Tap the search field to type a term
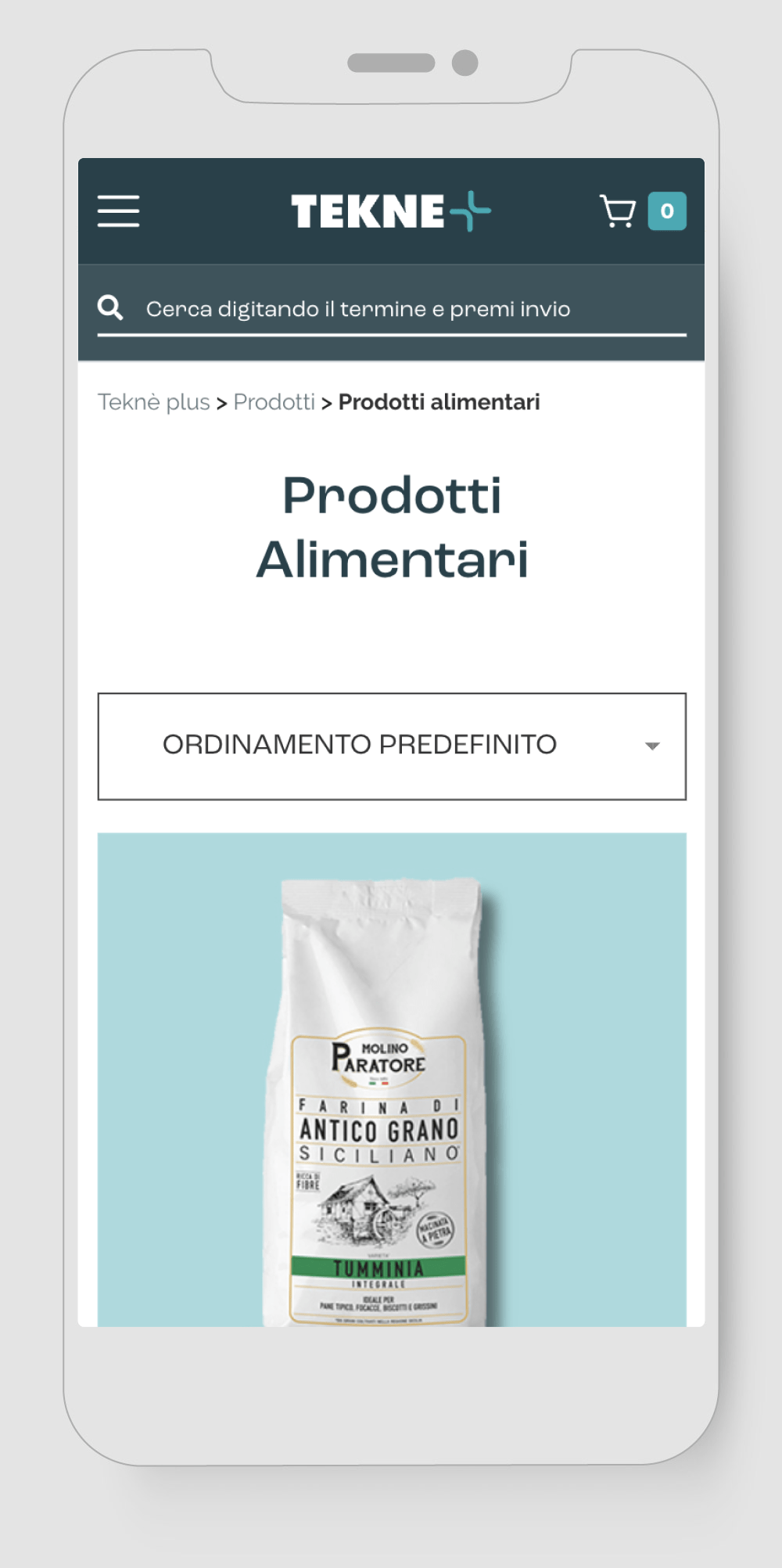This screenshot has width=782, height=1568. point(391,309)
